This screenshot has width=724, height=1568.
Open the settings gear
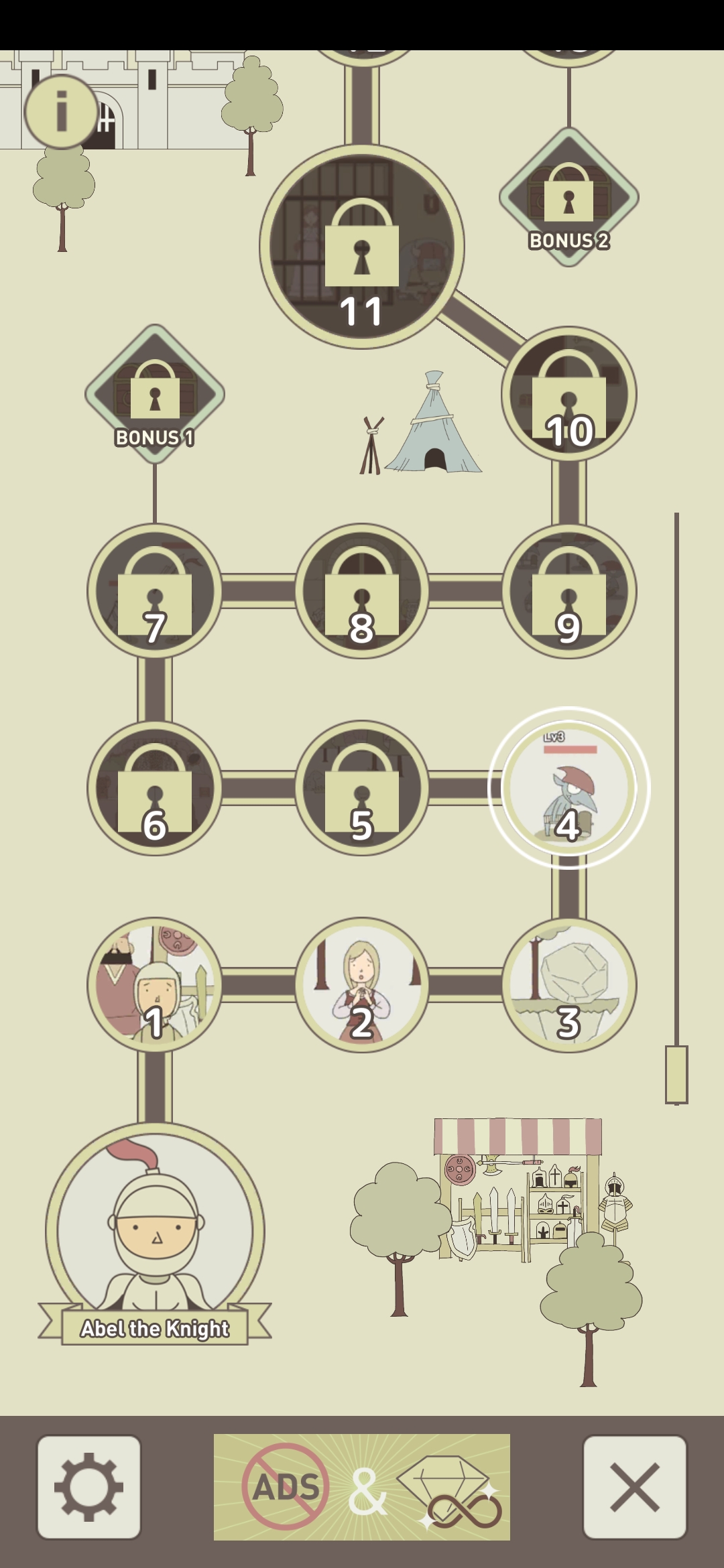pyautogui.click(x=88, y=1487)
